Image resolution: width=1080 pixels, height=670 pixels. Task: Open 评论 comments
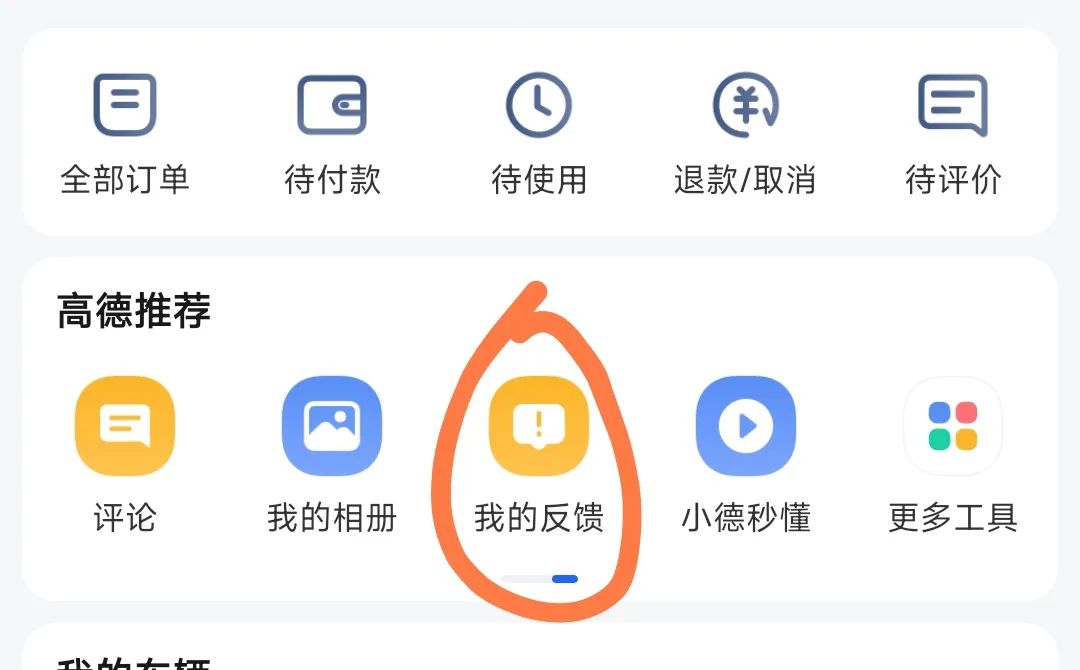pyautogui.click(x=125, y=452)
